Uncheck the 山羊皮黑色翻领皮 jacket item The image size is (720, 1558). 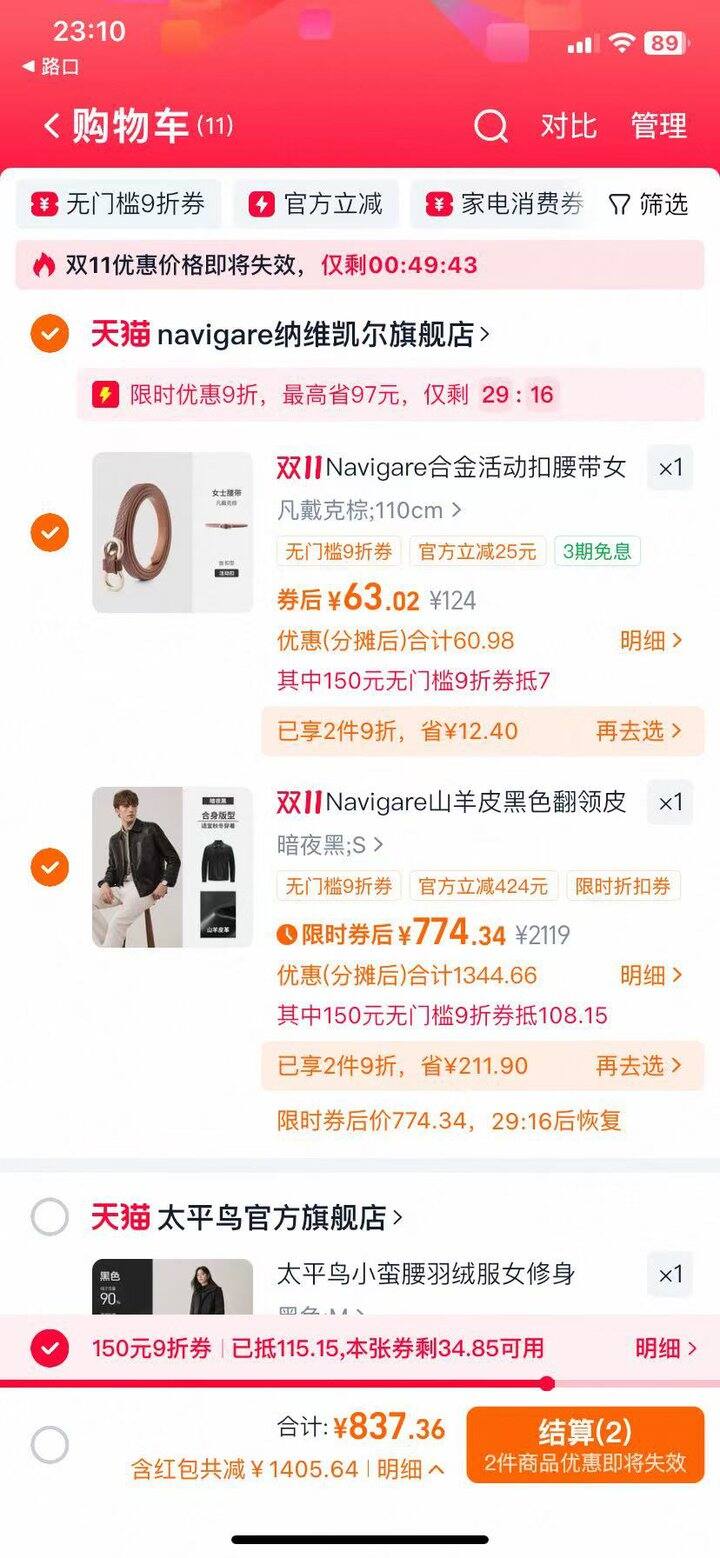[x=49, y=866]
